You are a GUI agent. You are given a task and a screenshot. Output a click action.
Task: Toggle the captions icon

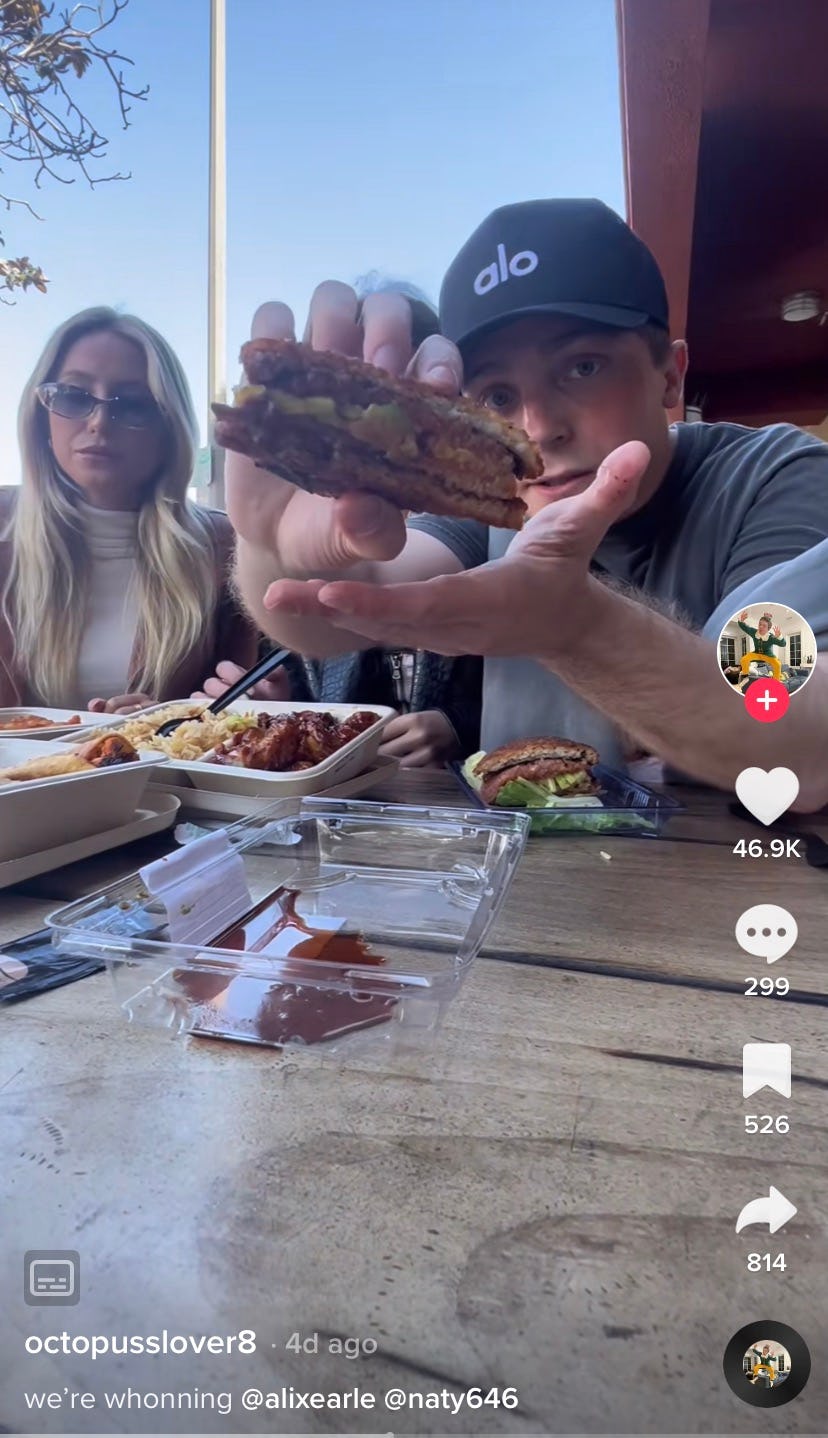pyautogui.click(x=52, y=1278)
